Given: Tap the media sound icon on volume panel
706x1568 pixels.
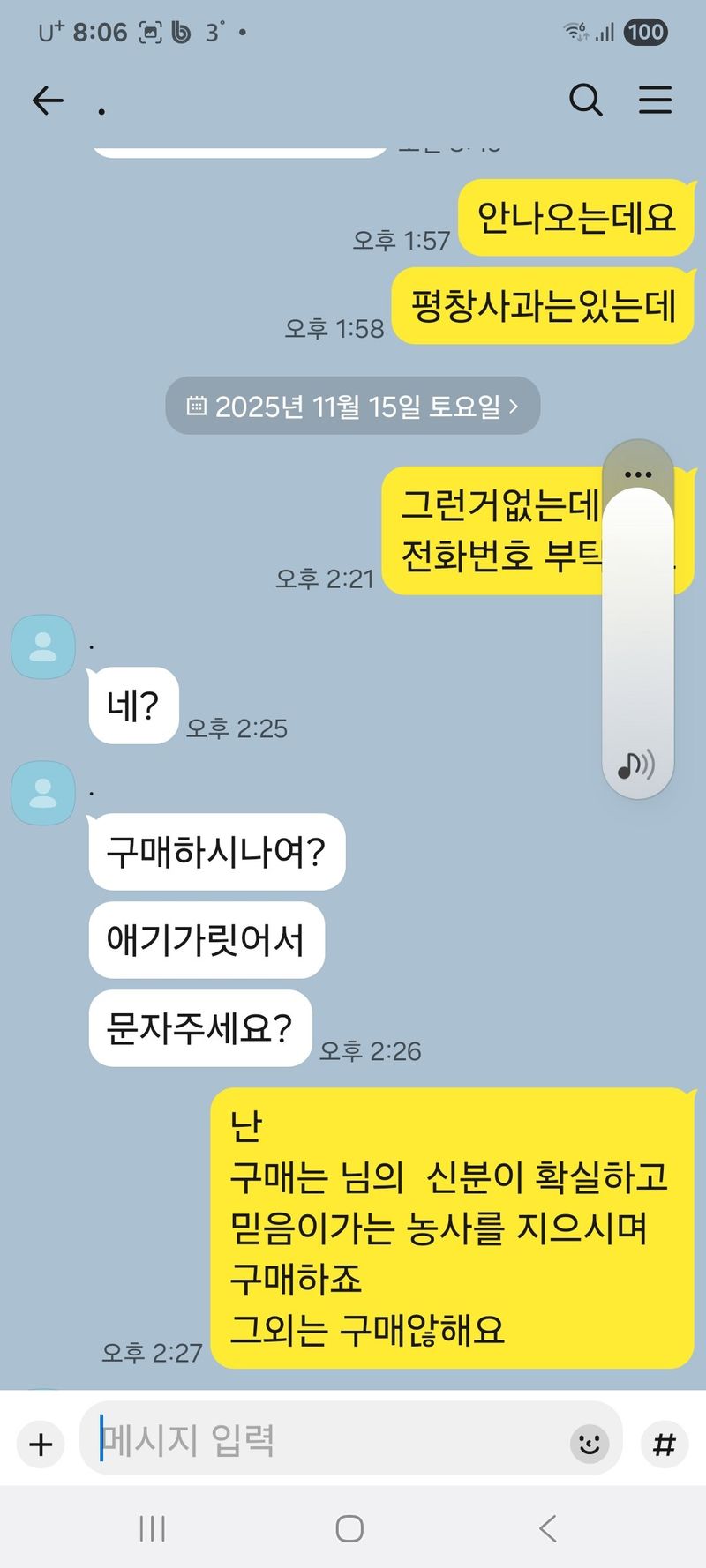Looking at the screenshot, I should click(636, 765).
